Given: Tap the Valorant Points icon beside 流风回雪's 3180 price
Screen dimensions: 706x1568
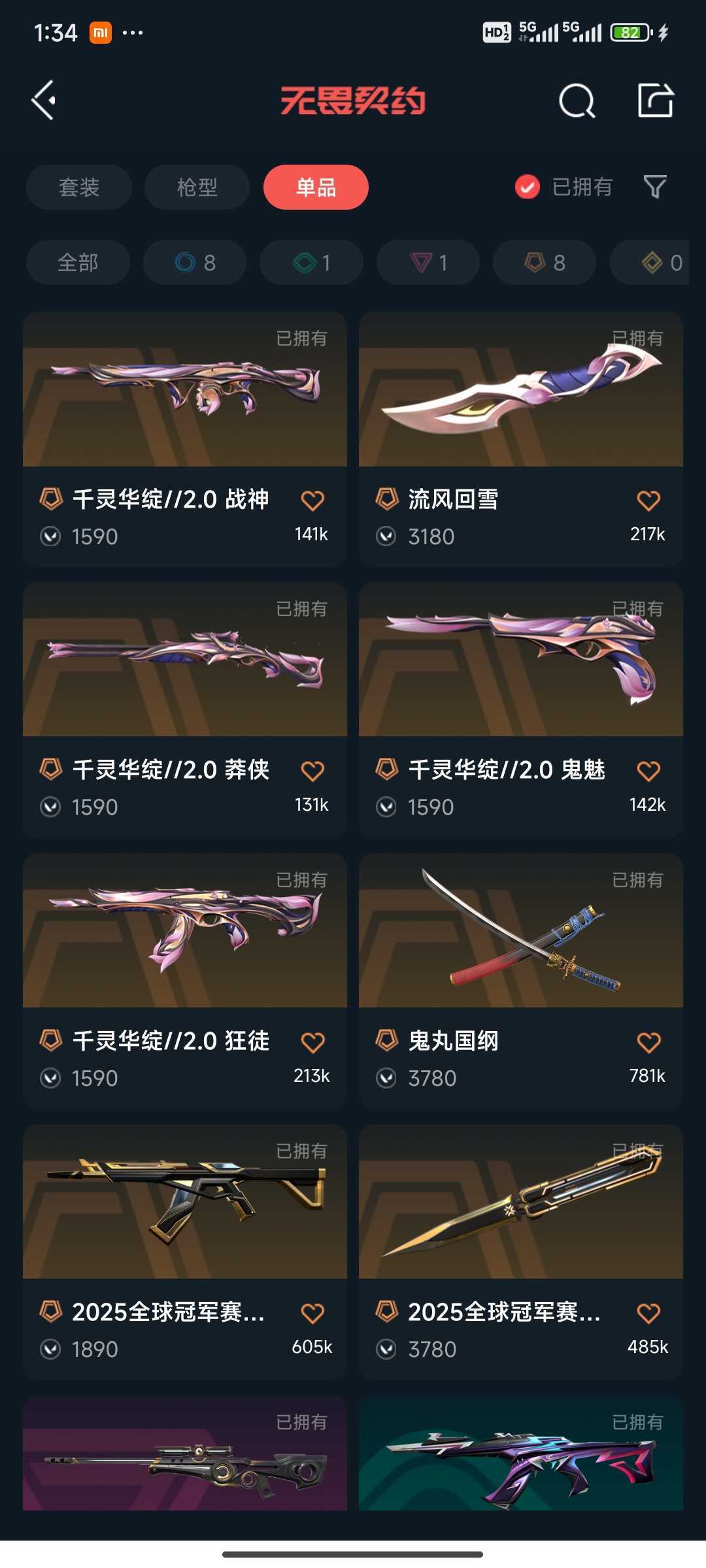Looking at the screenshot, I should 389,536.
